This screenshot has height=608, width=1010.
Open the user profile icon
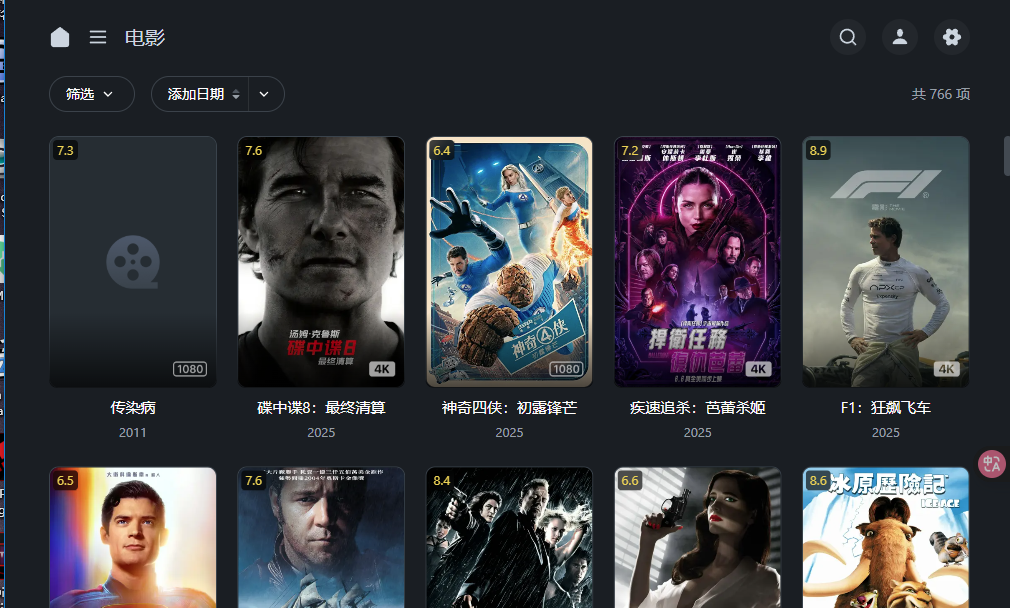pos(900,37)
